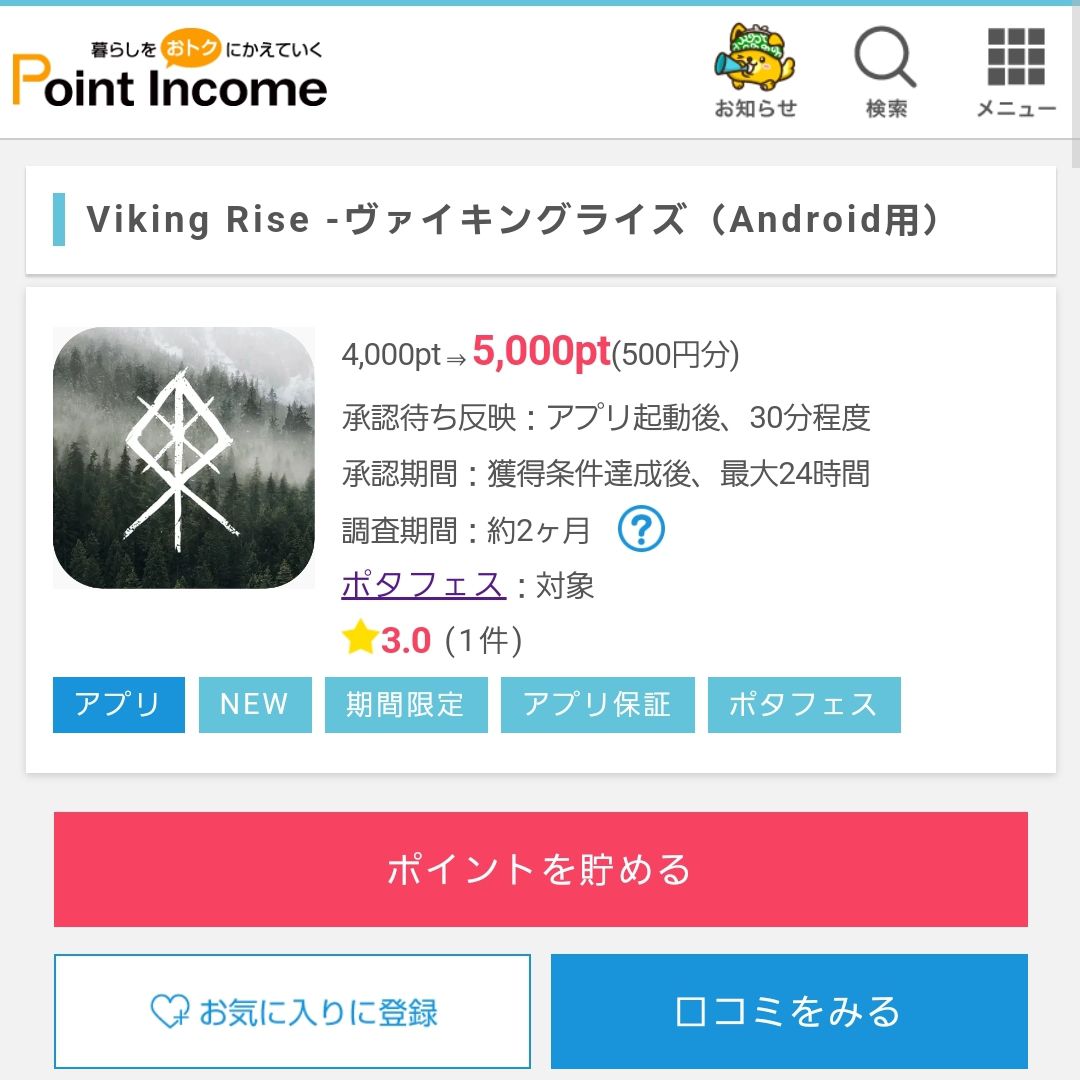Select the ポタフェス tag chip

[x=803, y=705]
